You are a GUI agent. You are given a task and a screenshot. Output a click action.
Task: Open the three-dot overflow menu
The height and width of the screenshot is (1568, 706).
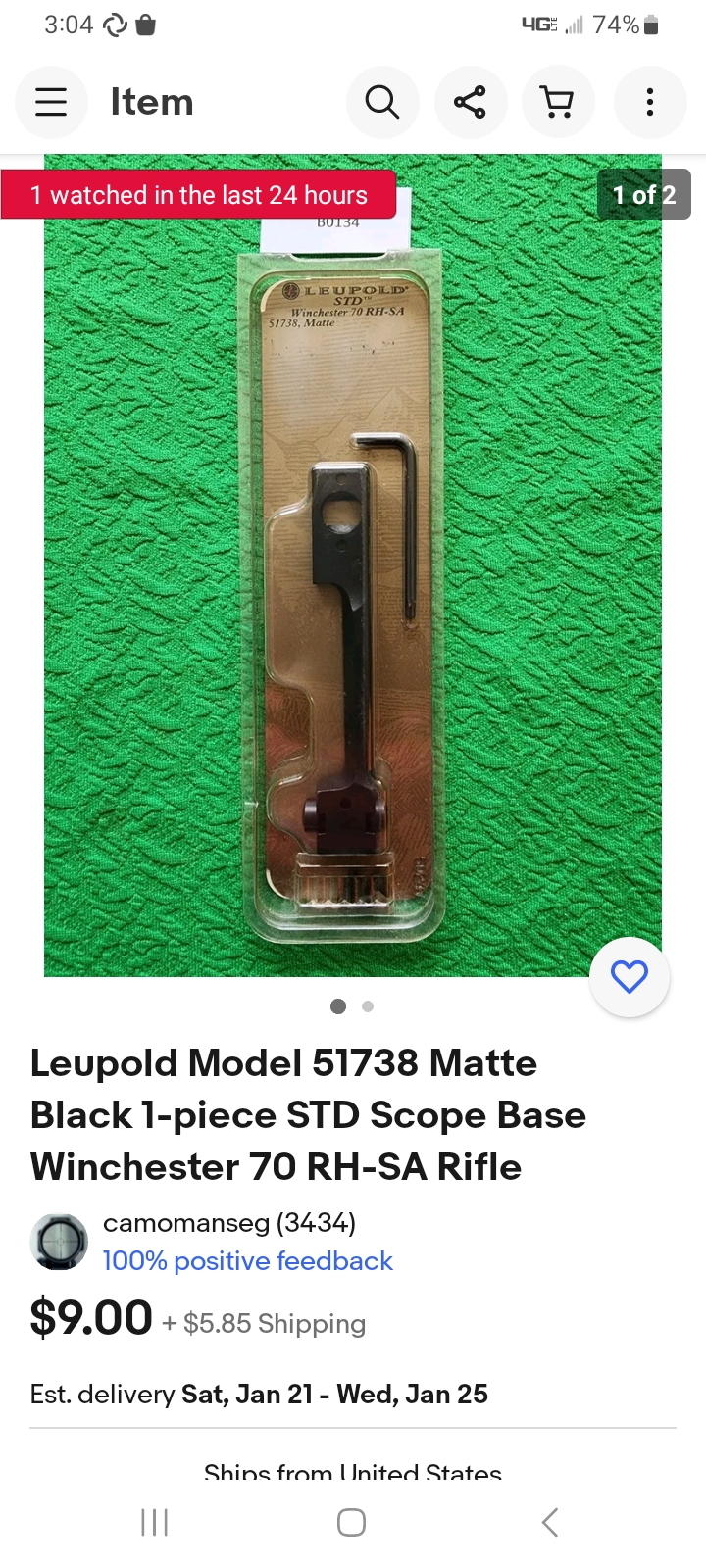(649, 102)
